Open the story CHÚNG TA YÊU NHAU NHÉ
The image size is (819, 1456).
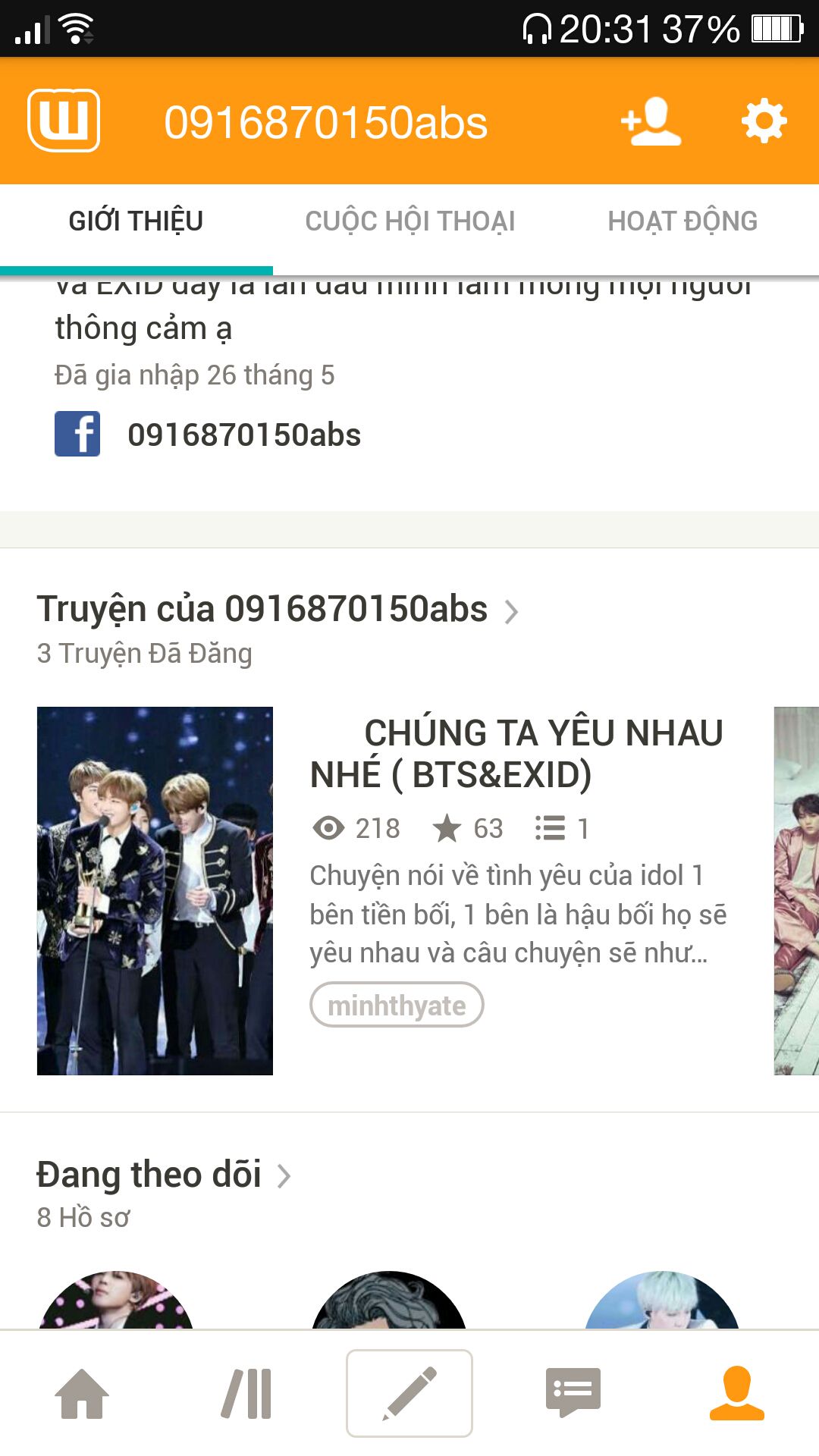(x=516, y=754)
